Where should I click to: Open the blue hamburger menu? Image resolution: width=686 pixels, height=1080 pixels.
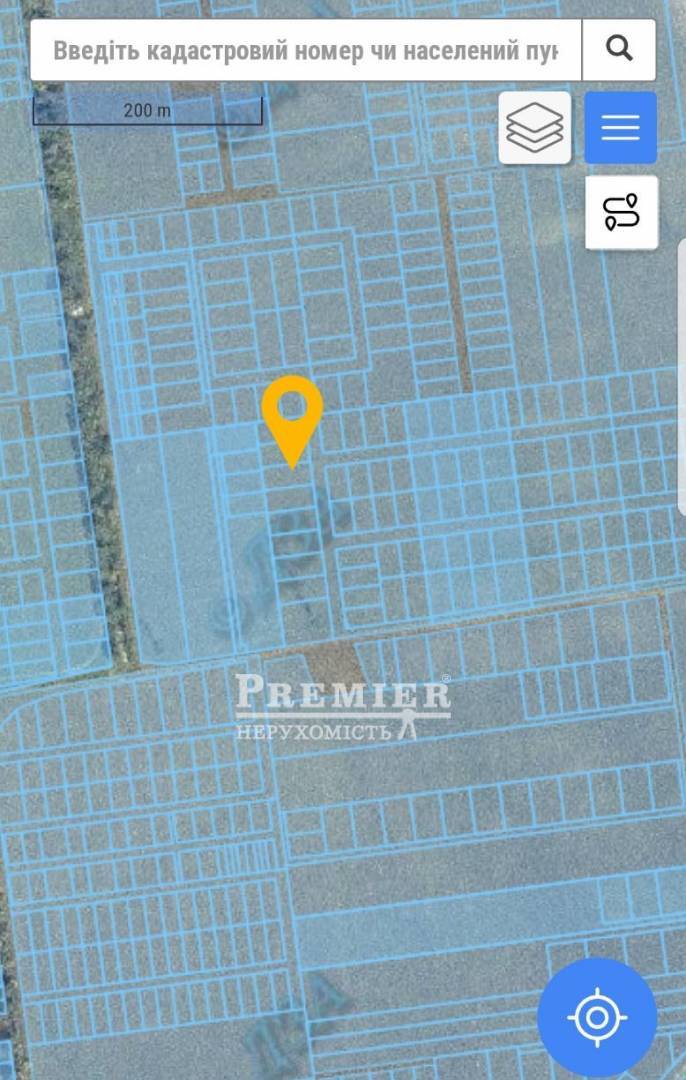pos(620,128)
